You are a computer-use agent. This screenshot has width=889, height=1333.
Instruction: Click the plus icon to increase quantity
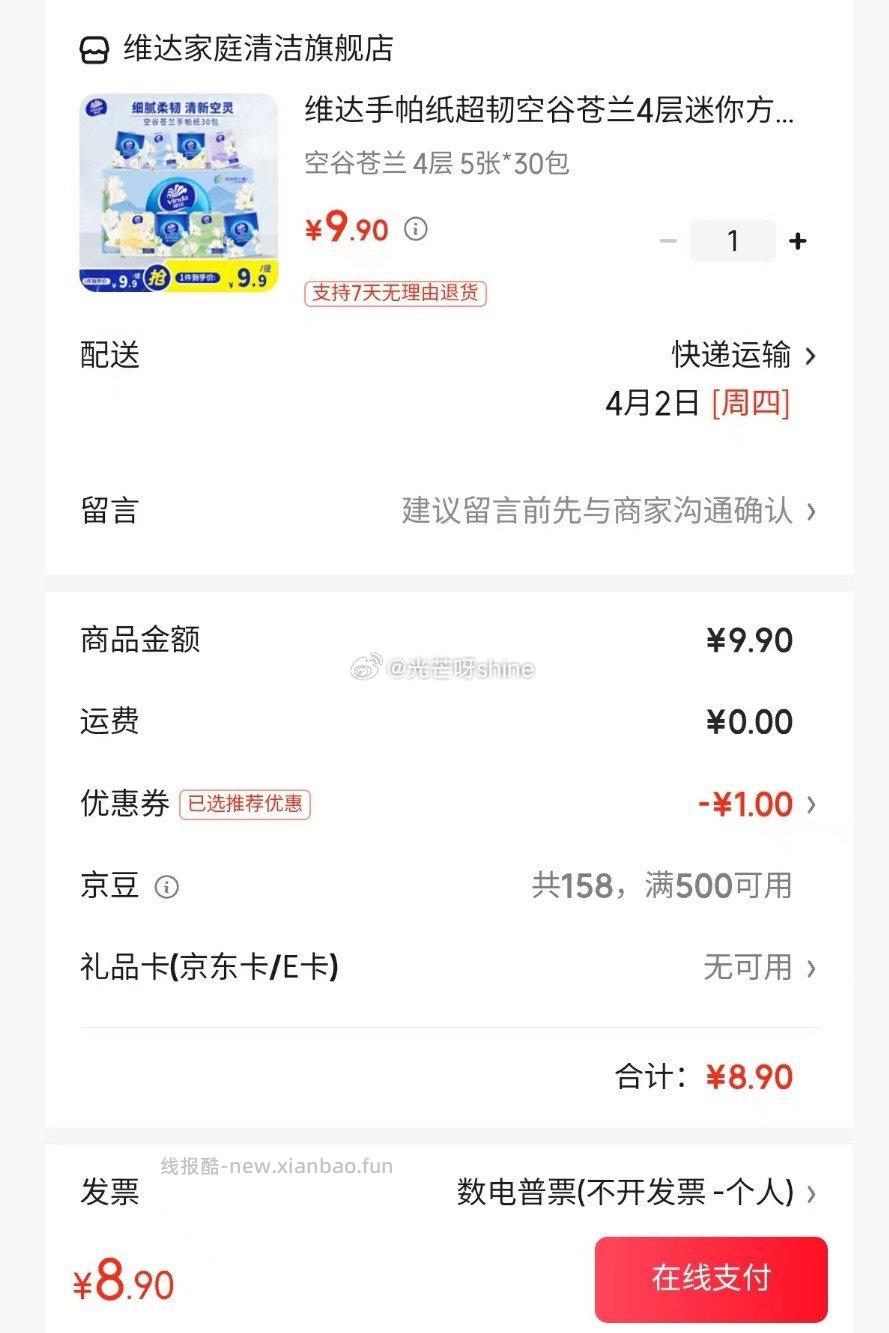point(797,240)
